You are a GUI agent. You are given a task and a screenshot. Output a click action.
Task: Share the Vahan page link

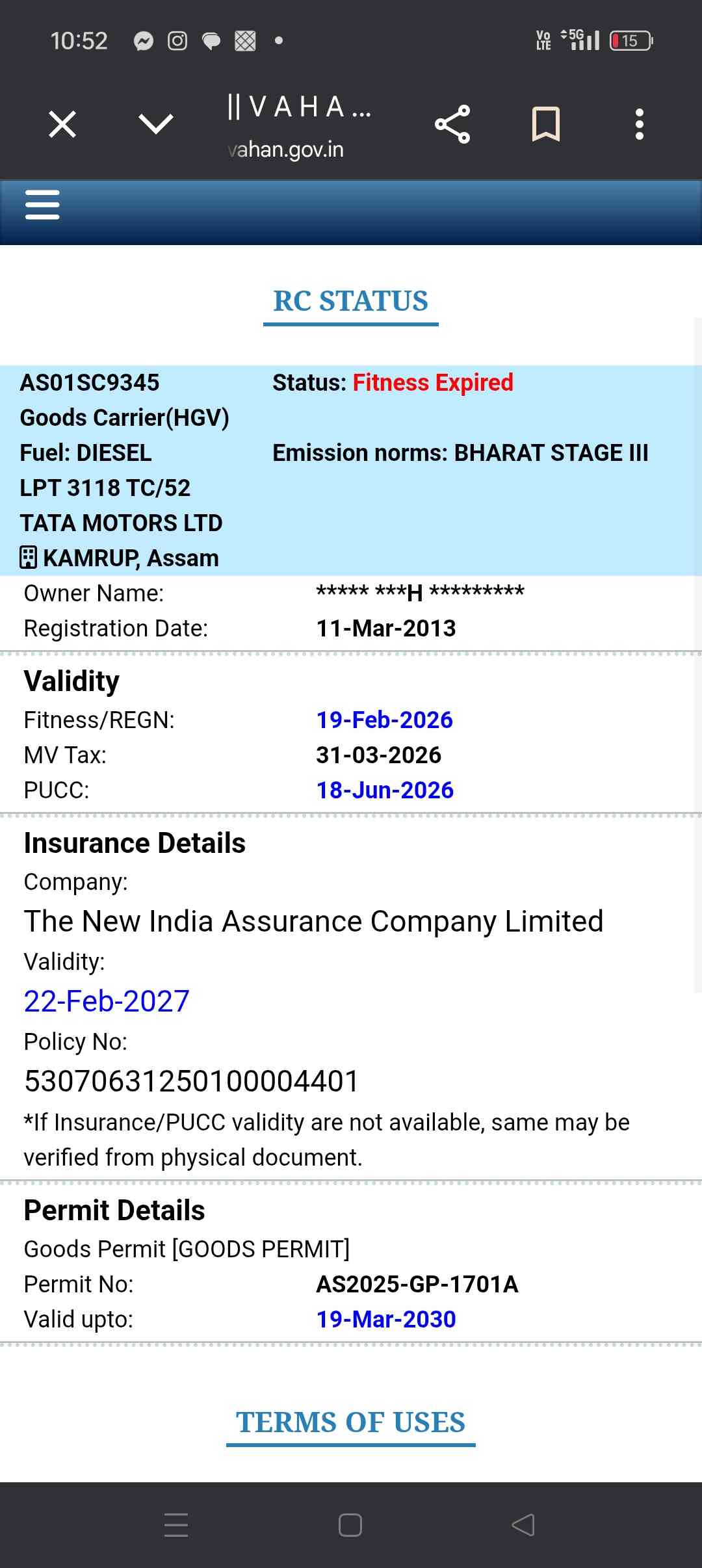point(452,124)
